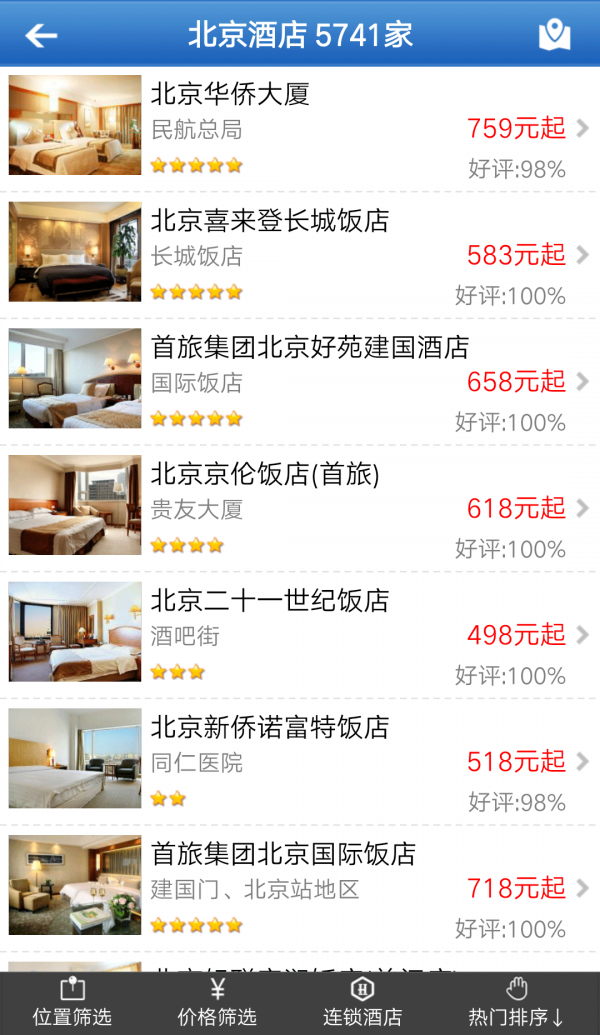Open 北京华侨大厦 hotel details
Image resolution: width=600 pixels, height=1035 pixels.
click(300, 127)
